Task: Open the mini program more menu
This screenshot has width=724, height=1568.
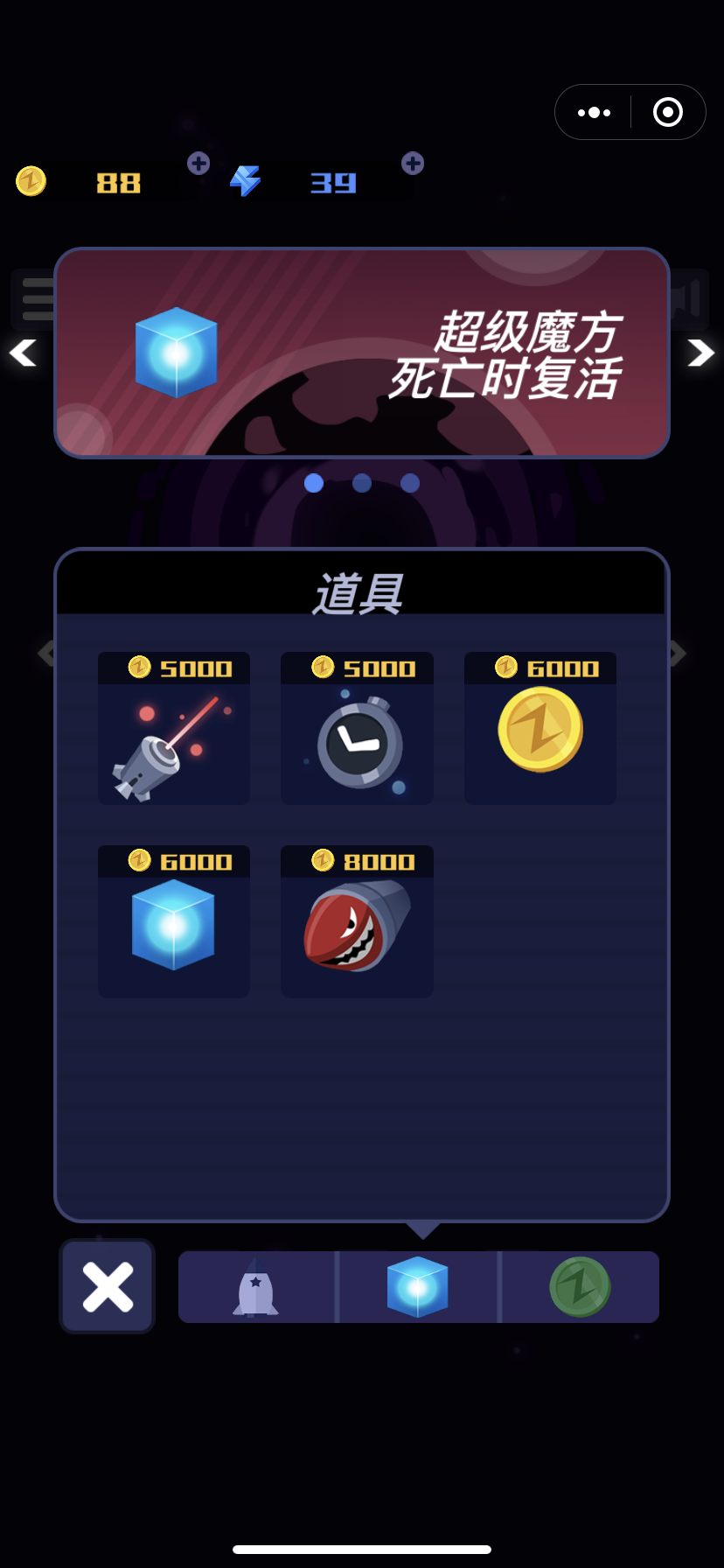Action: 595,112
